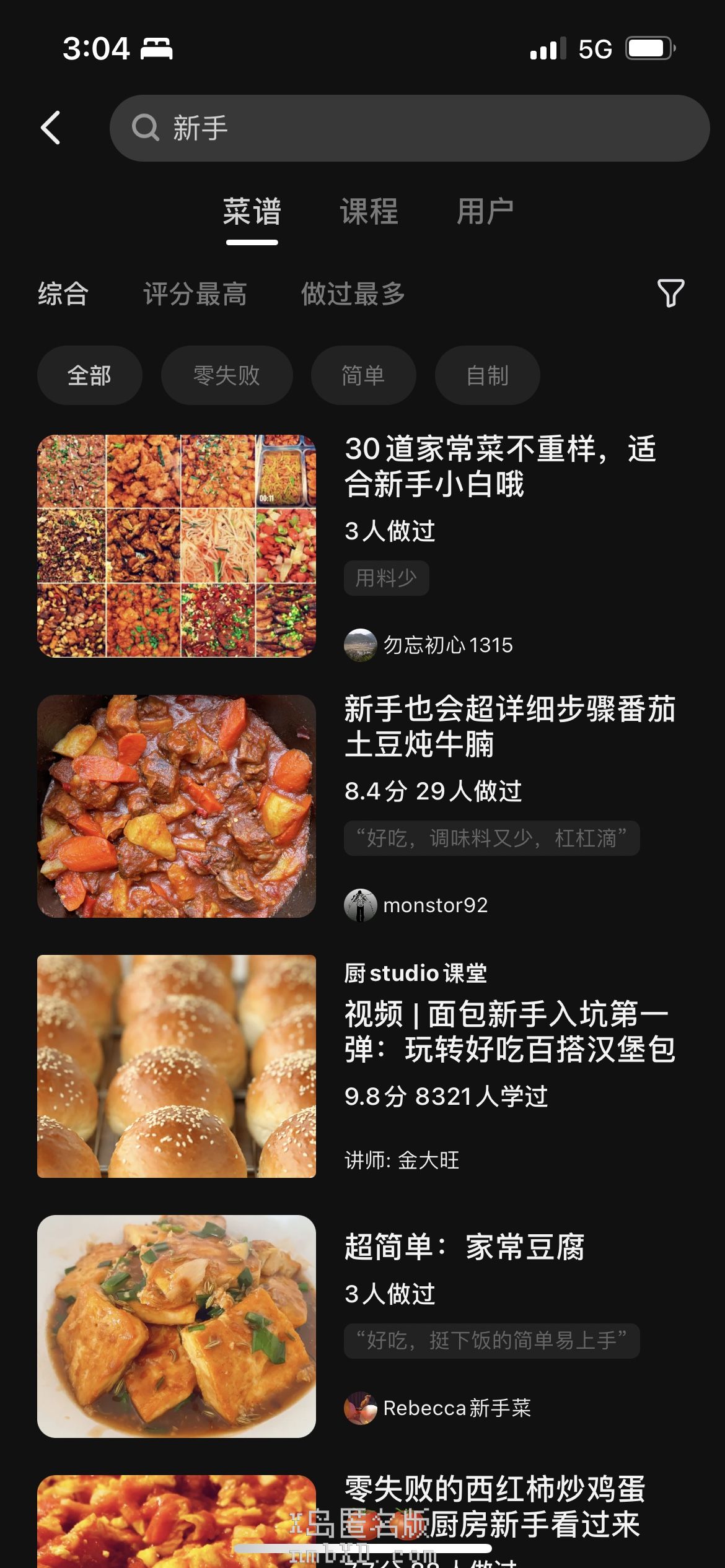
Task: Open the 汉堡包 video course by 金大旺
Action: 509,1032
